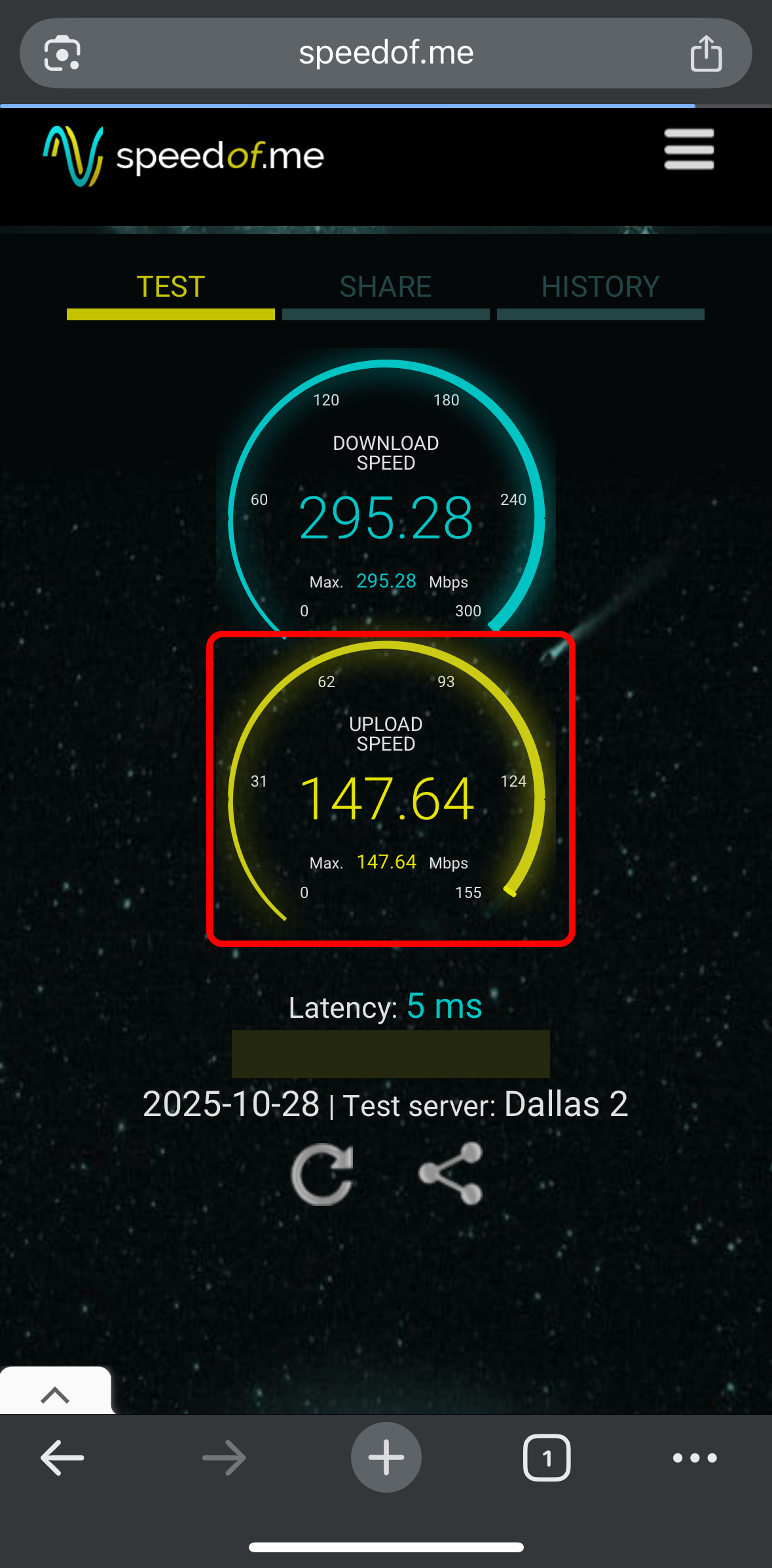The image size is (772, 1568).
Task: Tap the browser share icon in the address bar
Action: tap(706, 52)
